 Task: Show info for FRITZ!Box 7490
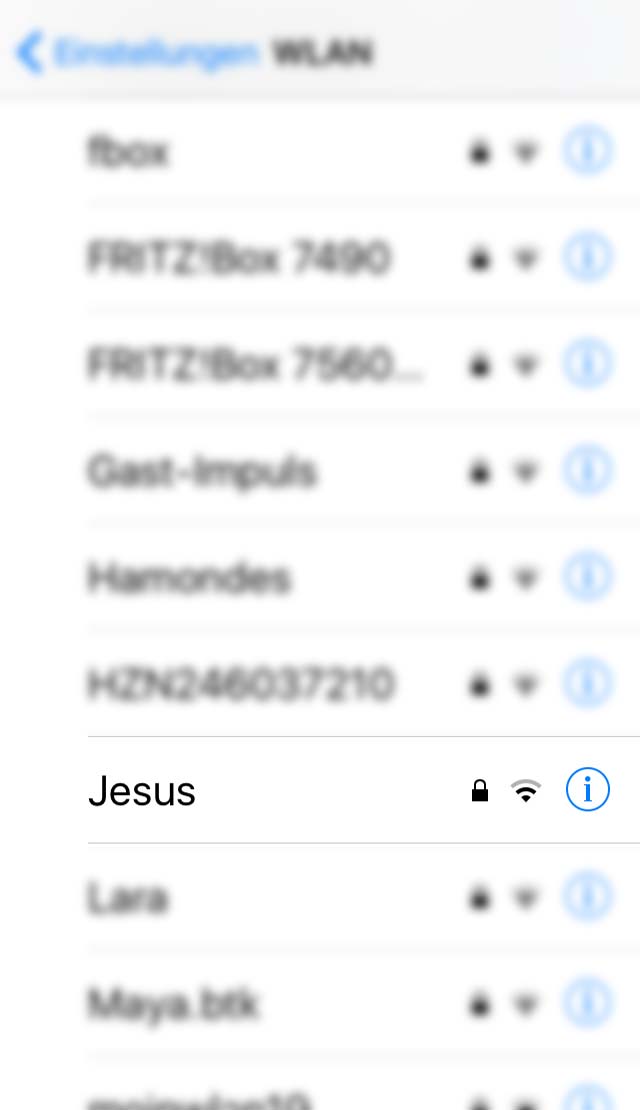pos(587,259)
